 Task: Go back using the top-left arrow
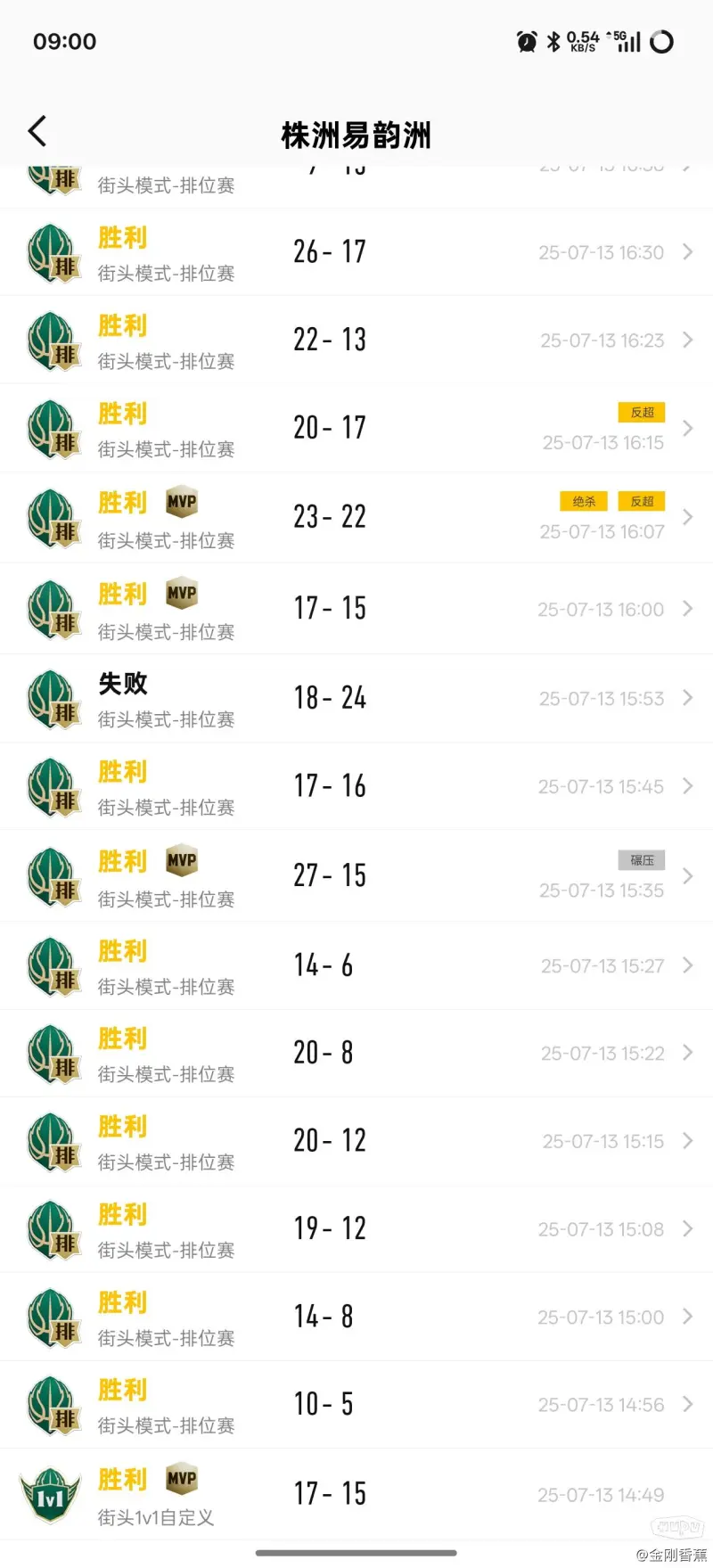coord(37,132)
